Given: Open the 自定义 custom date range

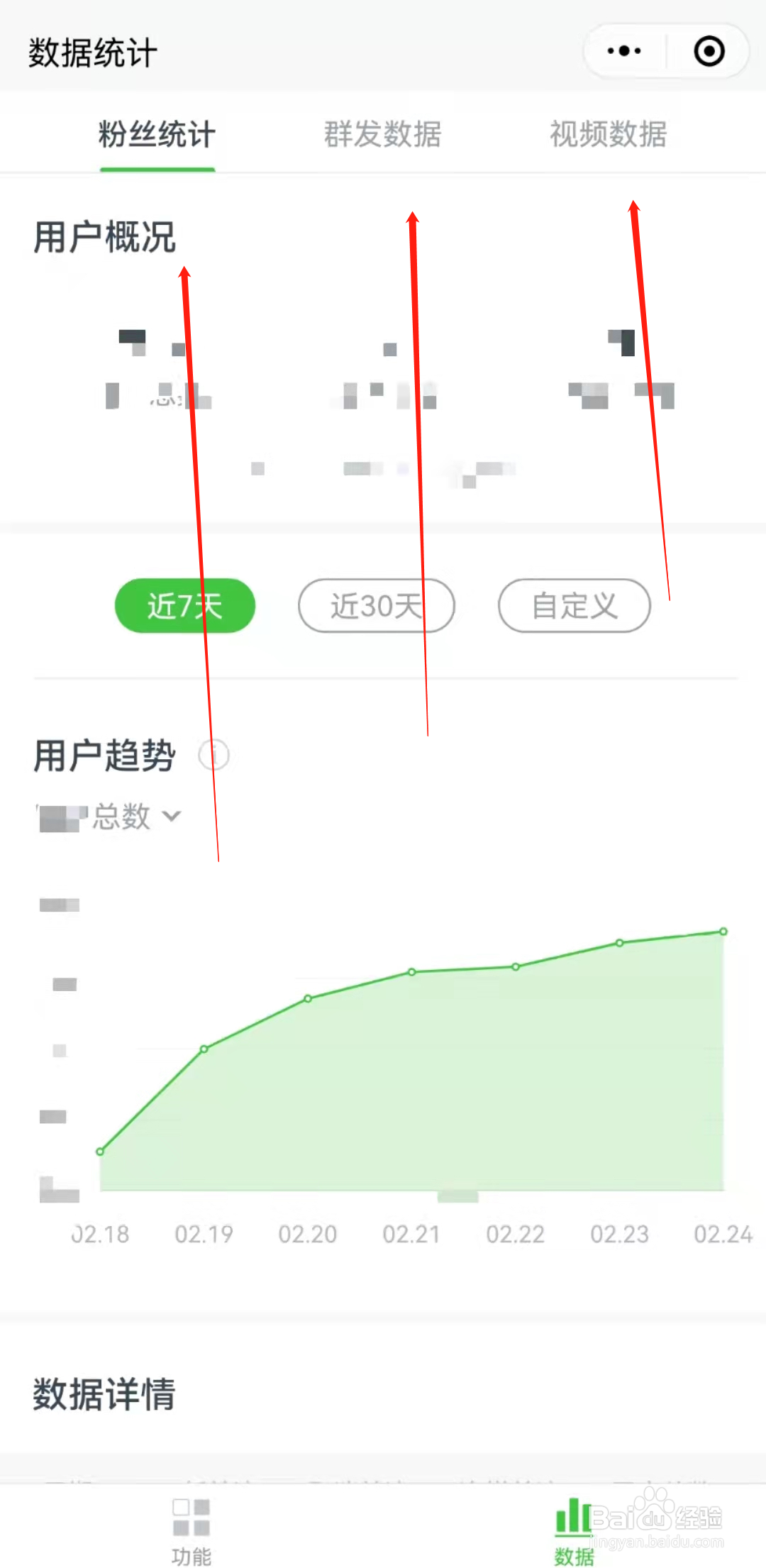Looking at the screenshot, I should (574, 605).
